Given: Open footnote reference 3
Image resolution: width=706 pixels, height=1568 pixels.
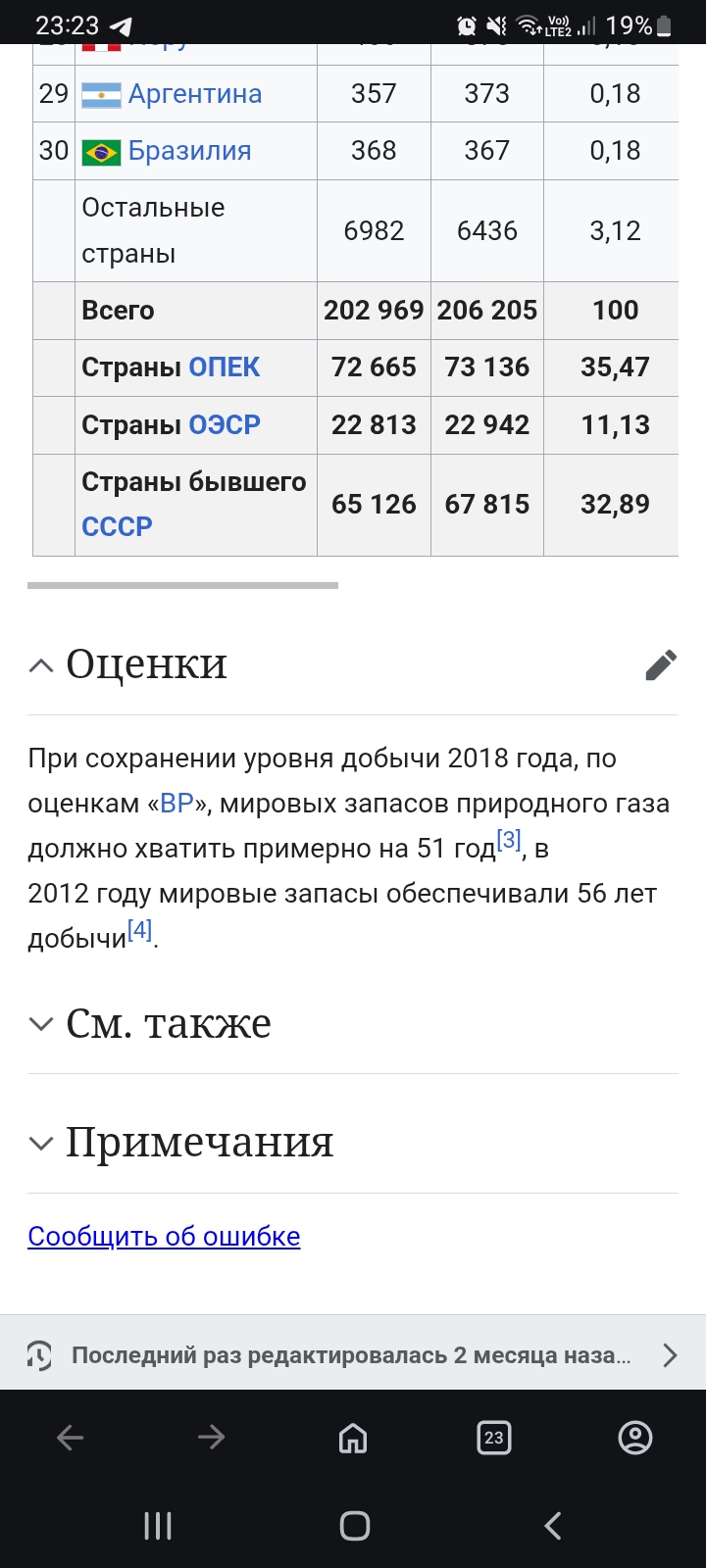Looking at the screenshot, I should [x=509, y=841].
